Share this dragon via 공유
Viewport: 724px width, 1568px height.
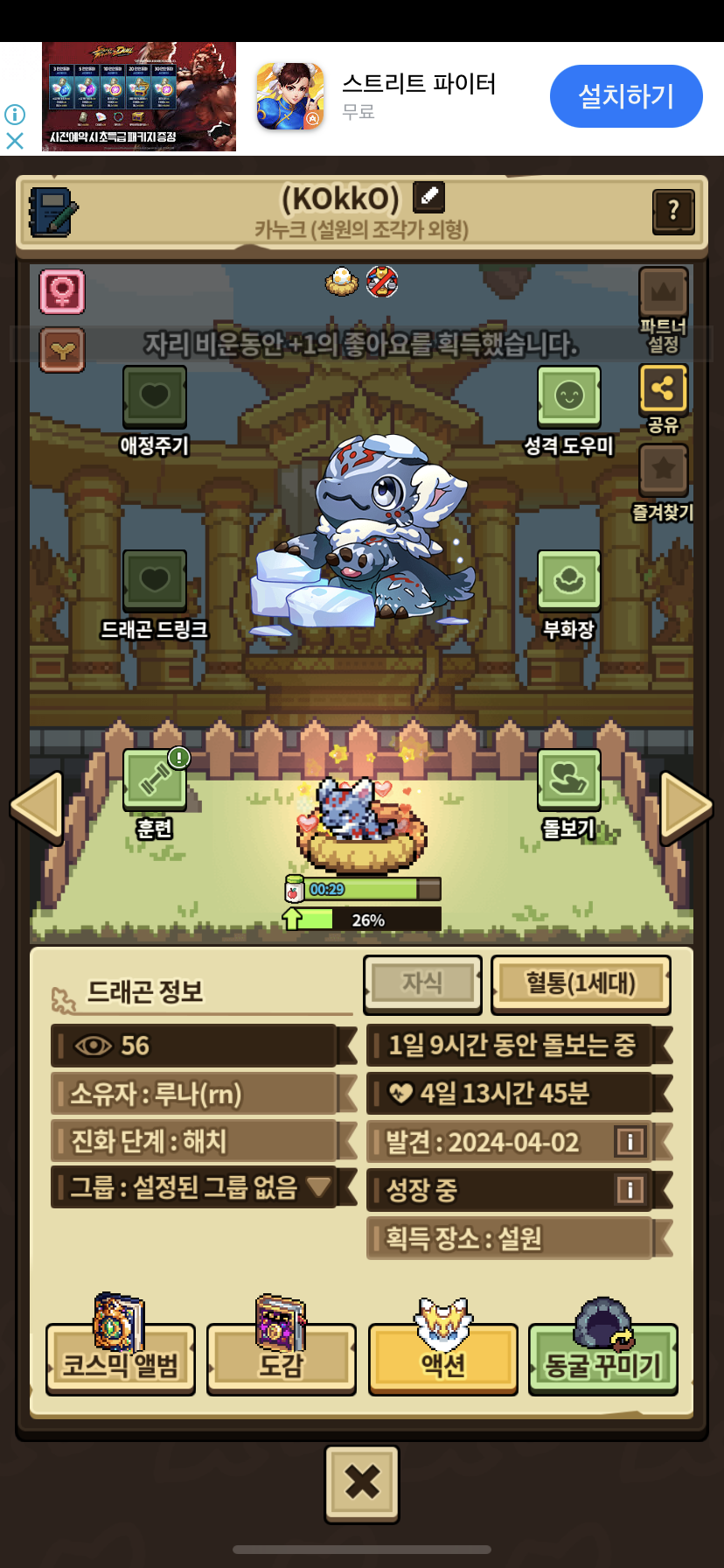coord(664,399)
